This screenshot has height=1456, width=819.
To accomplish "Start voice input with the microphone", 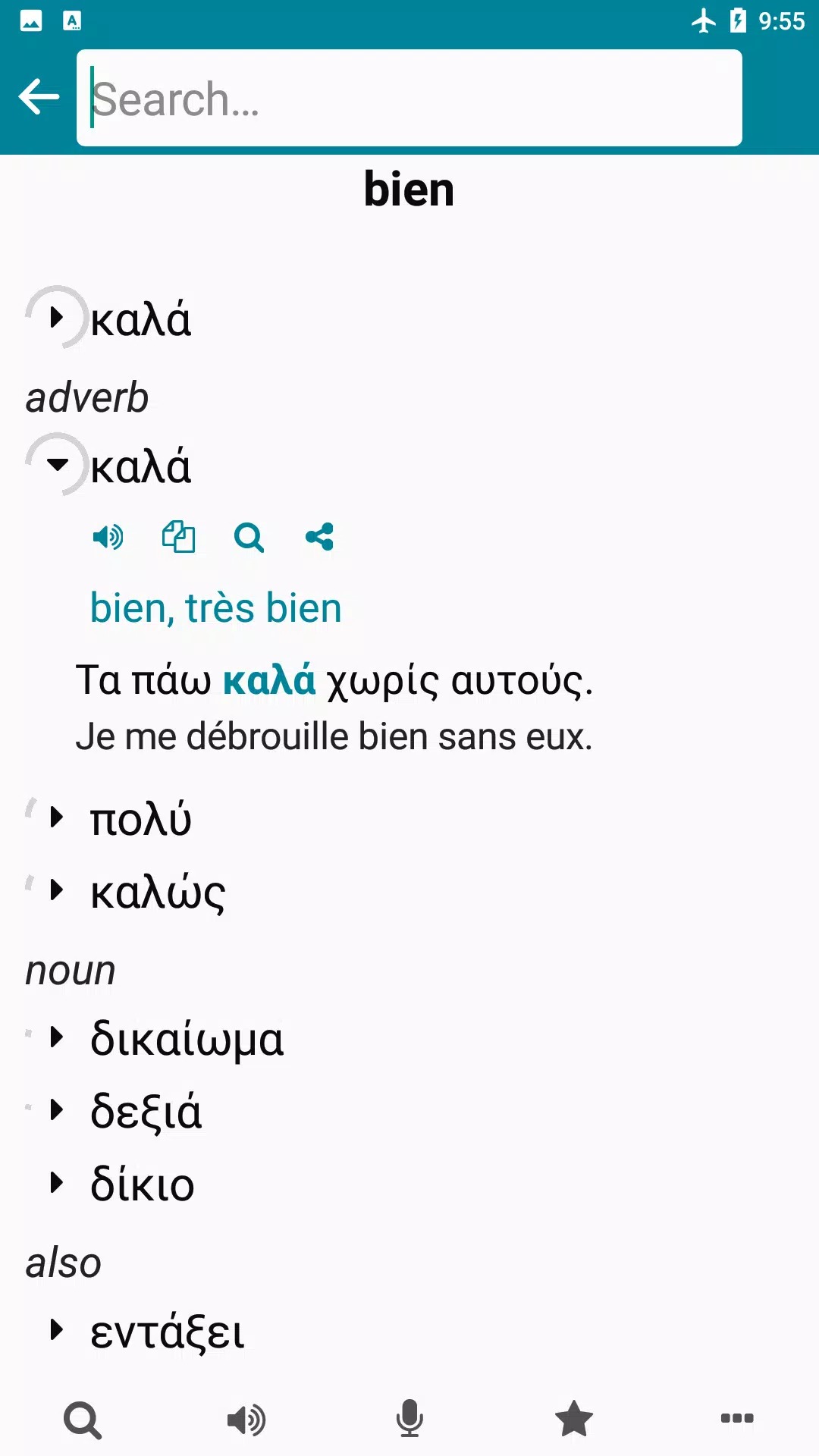I will click(x=409, y=1420).
